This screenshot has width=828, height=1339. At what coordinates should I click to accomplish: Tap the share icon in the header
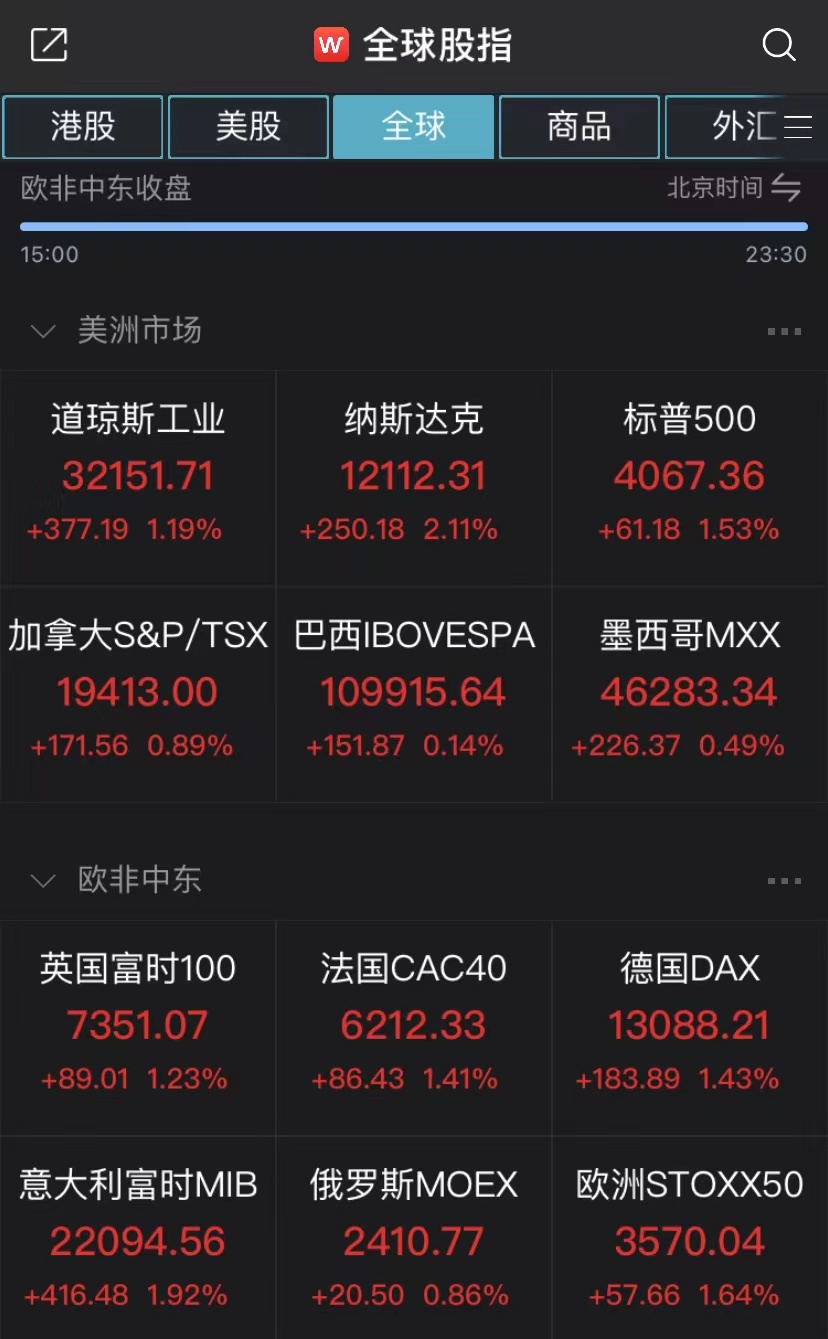tap(48, 45)
